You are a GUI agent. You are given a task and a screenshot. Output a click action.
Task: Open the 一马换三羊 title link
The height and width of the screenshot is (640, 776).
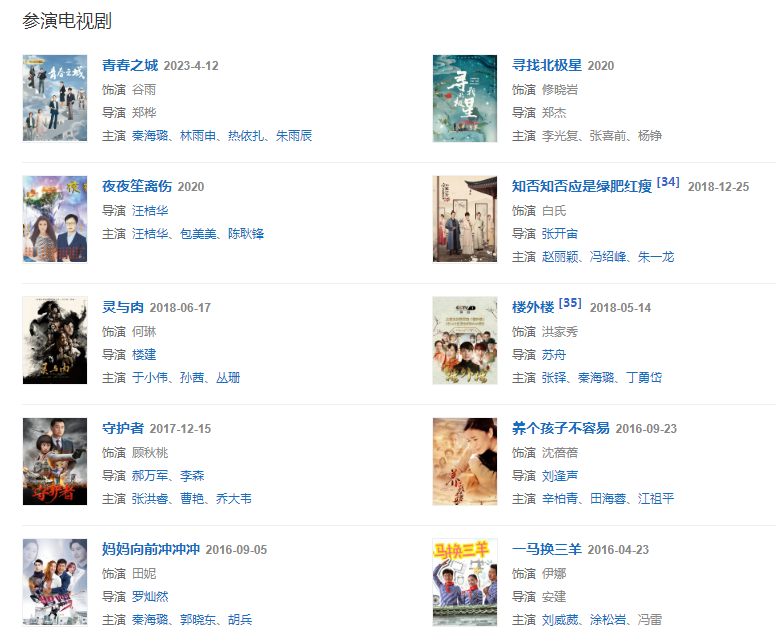pos(546,549)
